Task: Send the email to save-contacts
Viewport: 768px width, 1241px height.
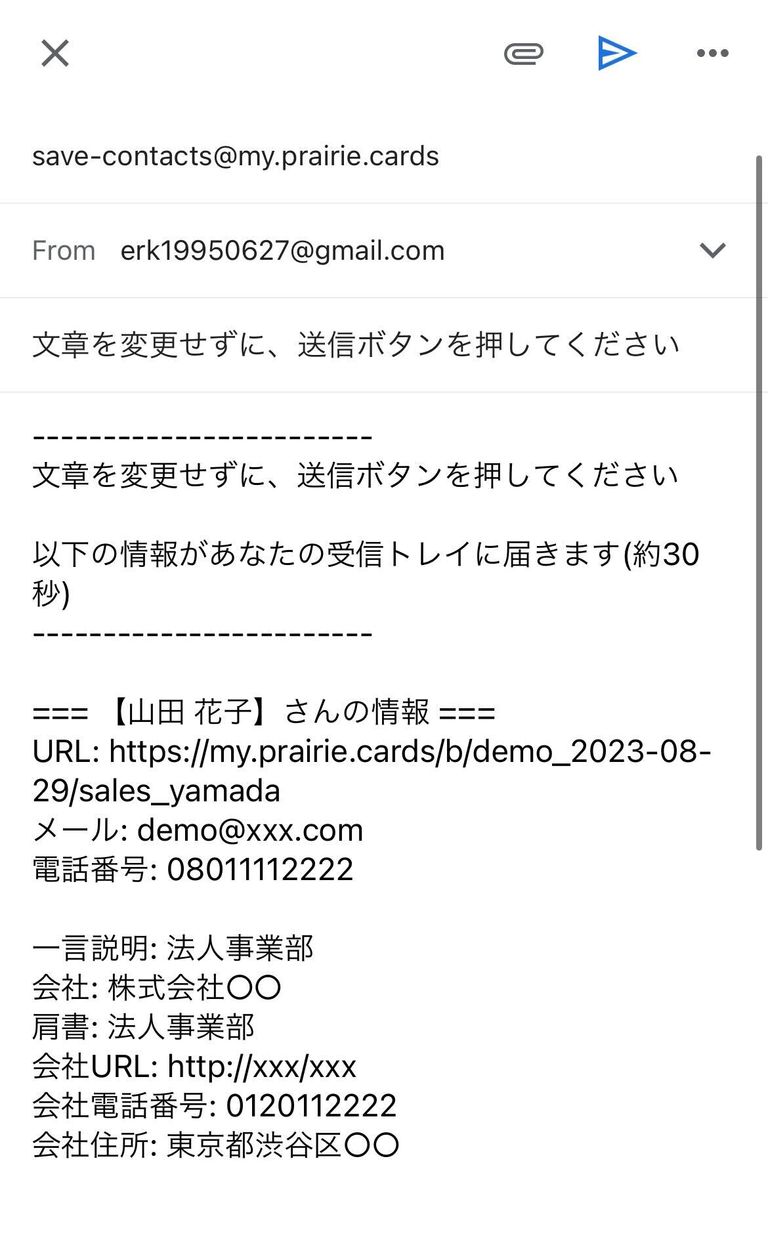Action: tap(617, 53)
